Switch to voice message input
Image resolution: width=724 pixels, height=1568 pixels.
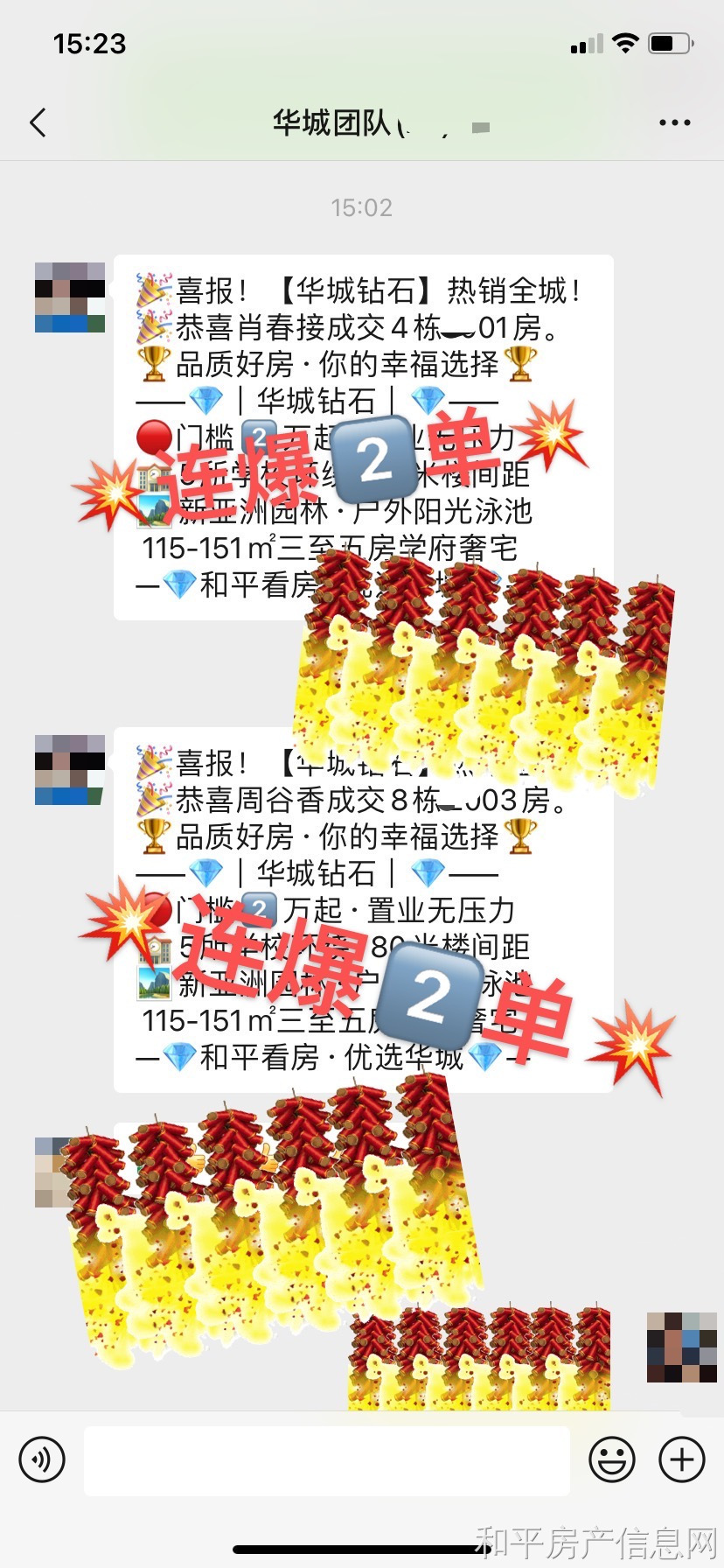coord(42,1459)
